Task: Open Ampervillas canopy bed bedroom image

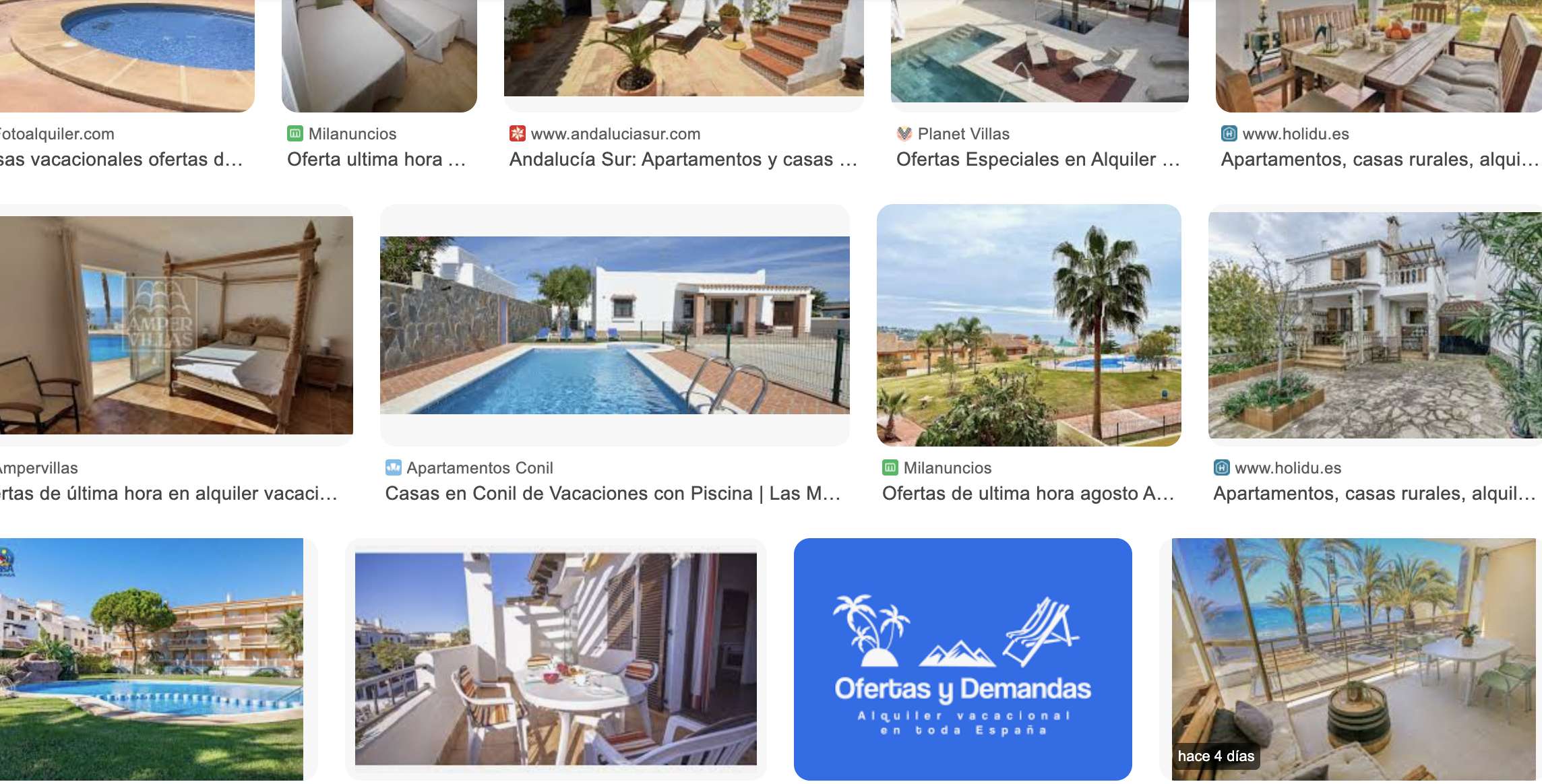Action: coord(175,325)
